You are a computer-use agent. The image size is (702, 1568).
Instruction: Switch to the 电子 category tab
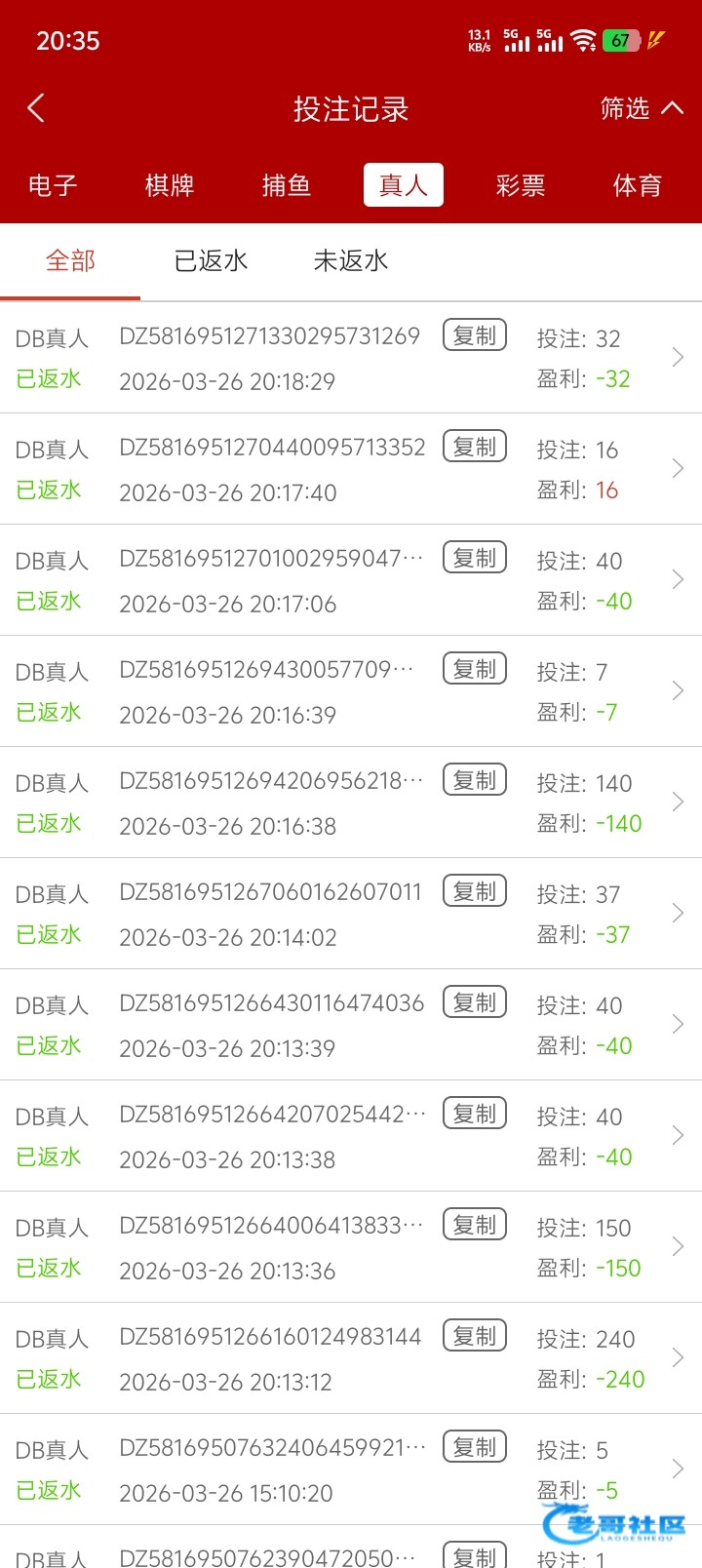coord(53,185)
